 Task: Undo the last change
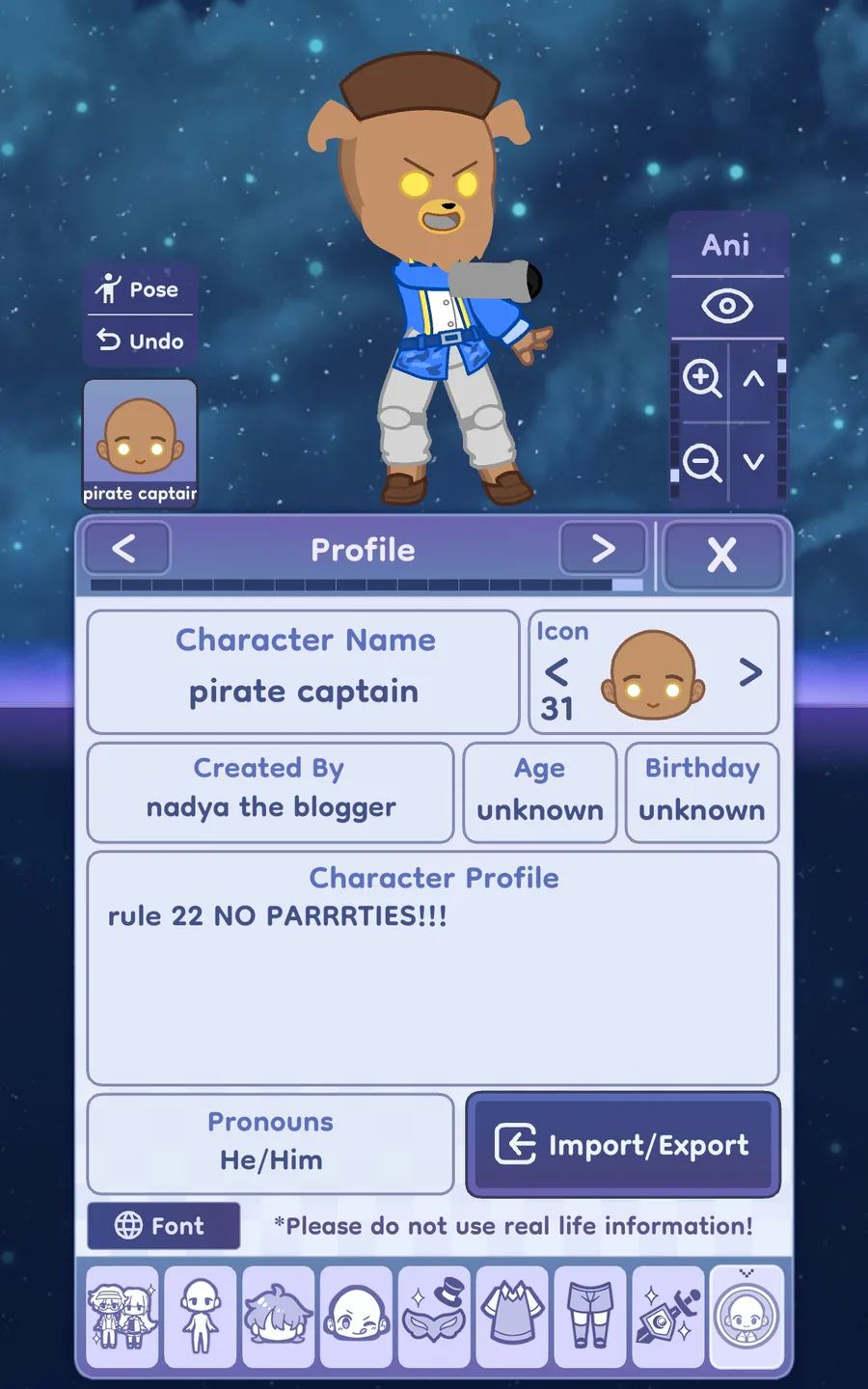140,340
